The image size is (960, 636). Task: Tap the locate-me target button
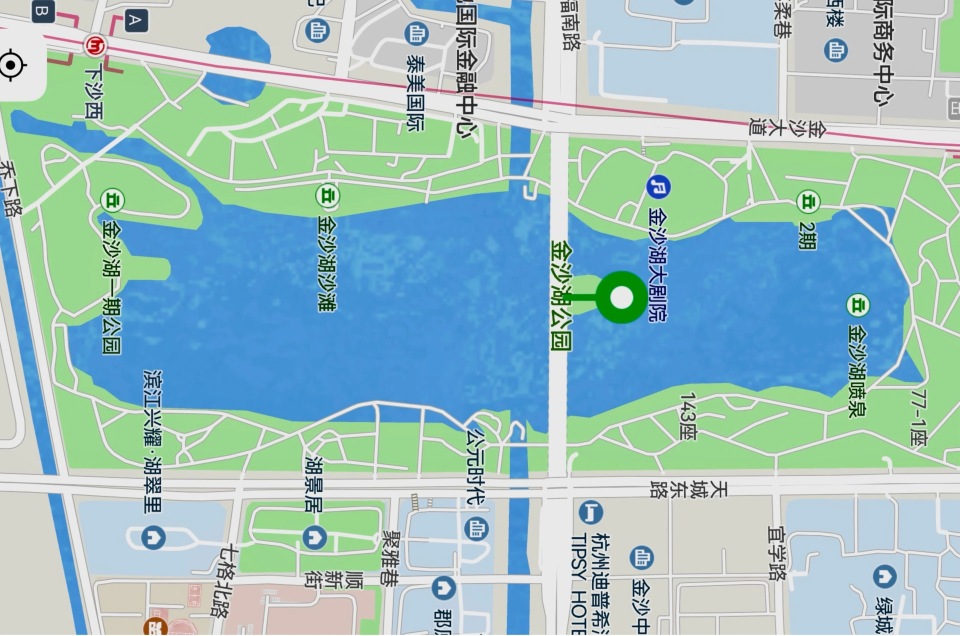12,67
